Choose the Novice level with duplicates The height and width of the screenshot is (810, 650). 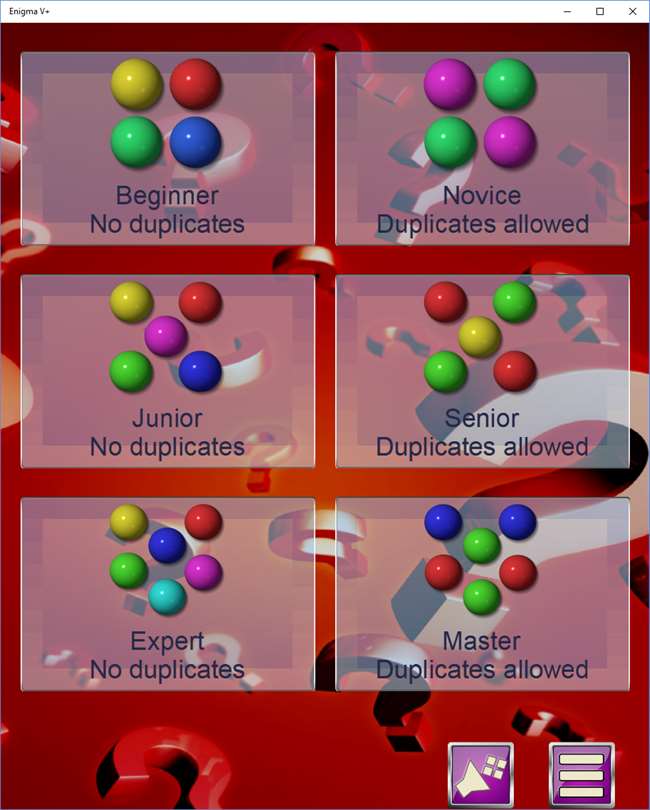click(482, 148)
